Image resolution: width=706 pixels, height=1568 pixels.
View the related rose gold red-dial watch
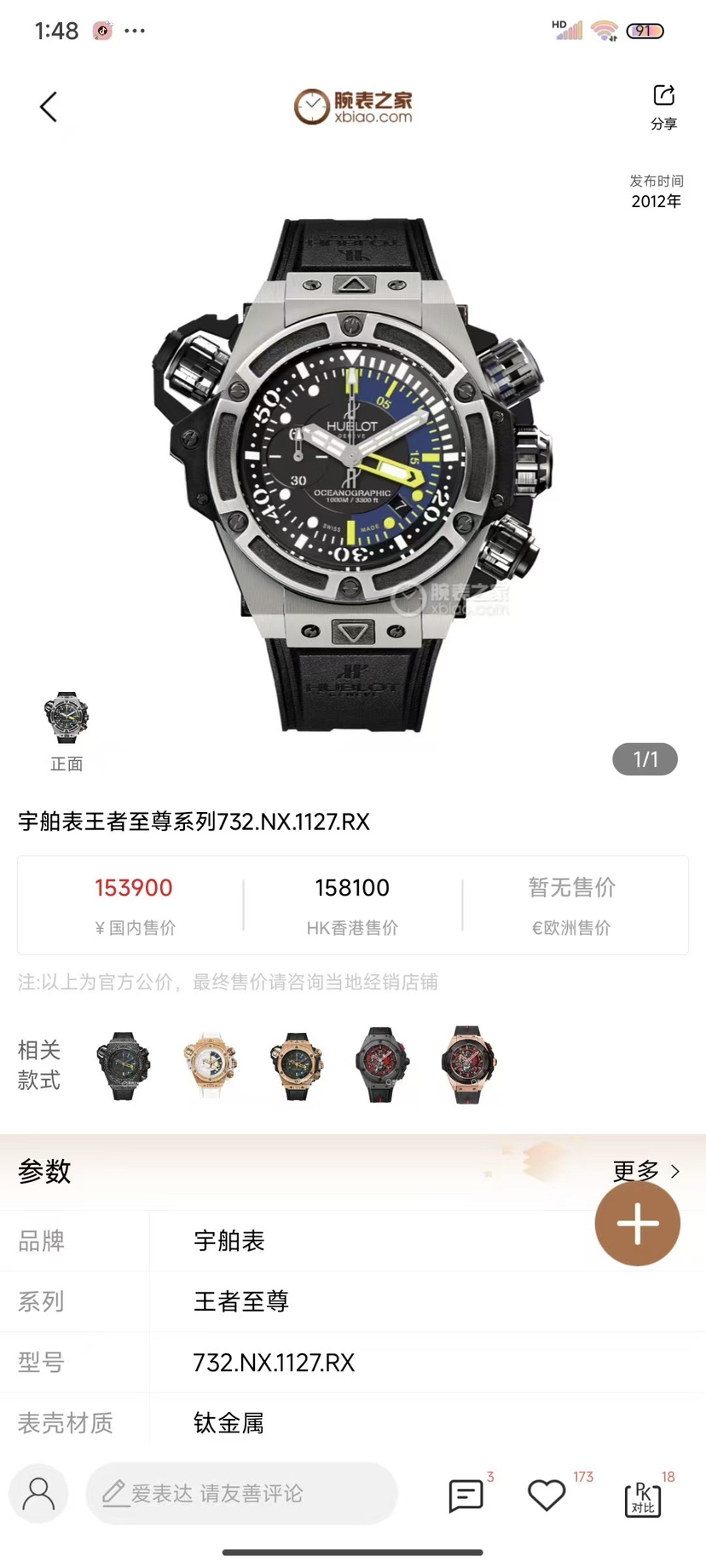point(467,1065)
